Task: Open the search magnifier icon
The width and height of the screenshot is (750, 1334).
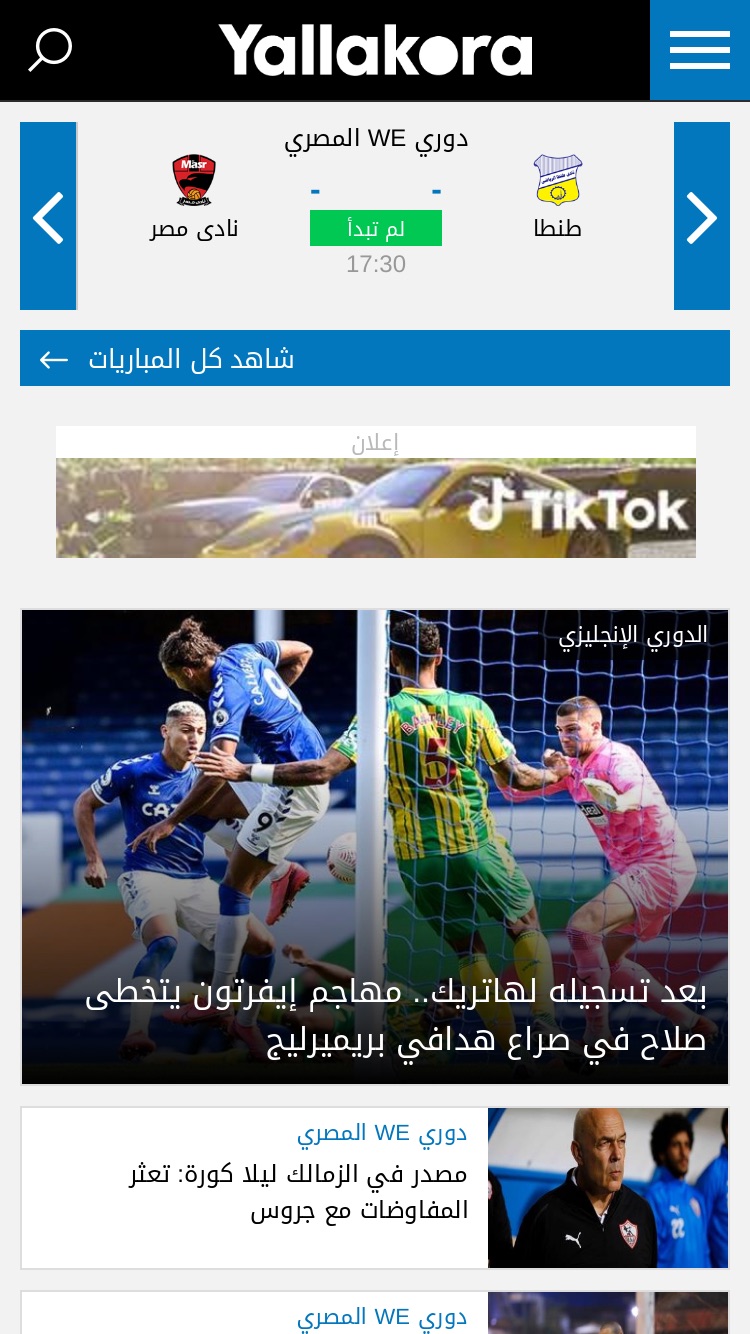Action: [x=50, y=49]
